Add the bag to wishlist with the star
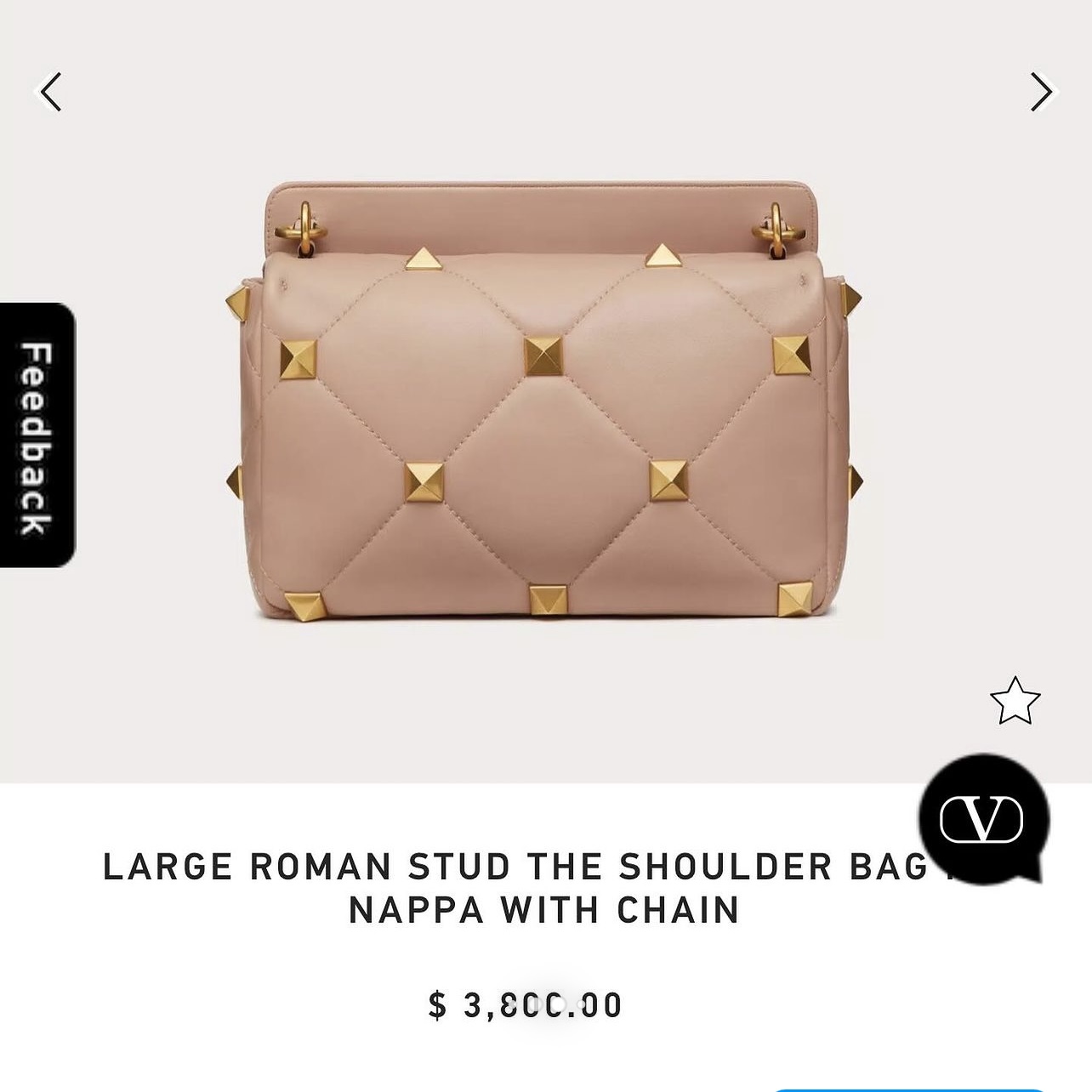The width and height of the screenshot is (1092, 1092). coord(1015,701)
